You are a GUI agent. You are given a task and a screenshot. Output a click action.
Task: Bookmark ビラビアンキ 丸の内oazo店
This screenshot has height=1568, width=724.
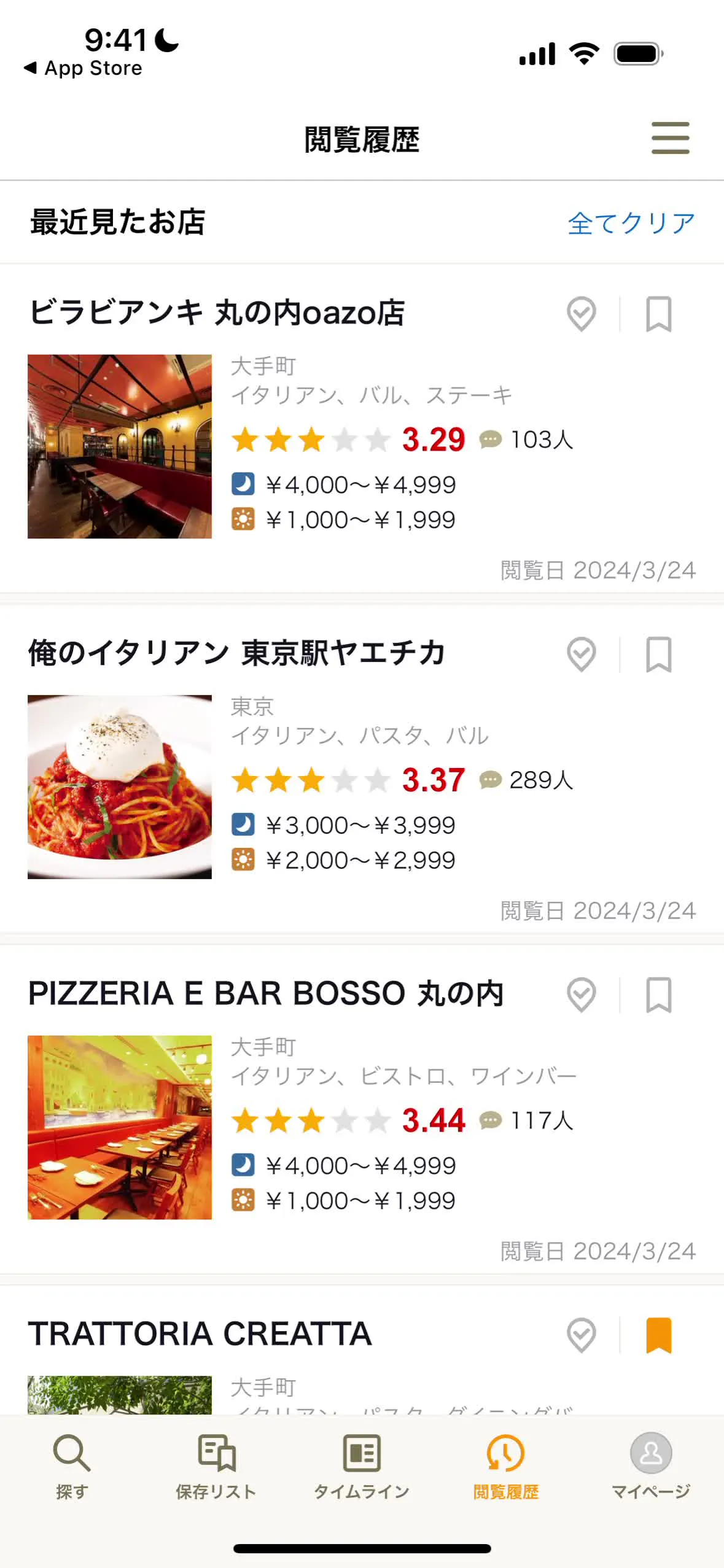(658, 314)
